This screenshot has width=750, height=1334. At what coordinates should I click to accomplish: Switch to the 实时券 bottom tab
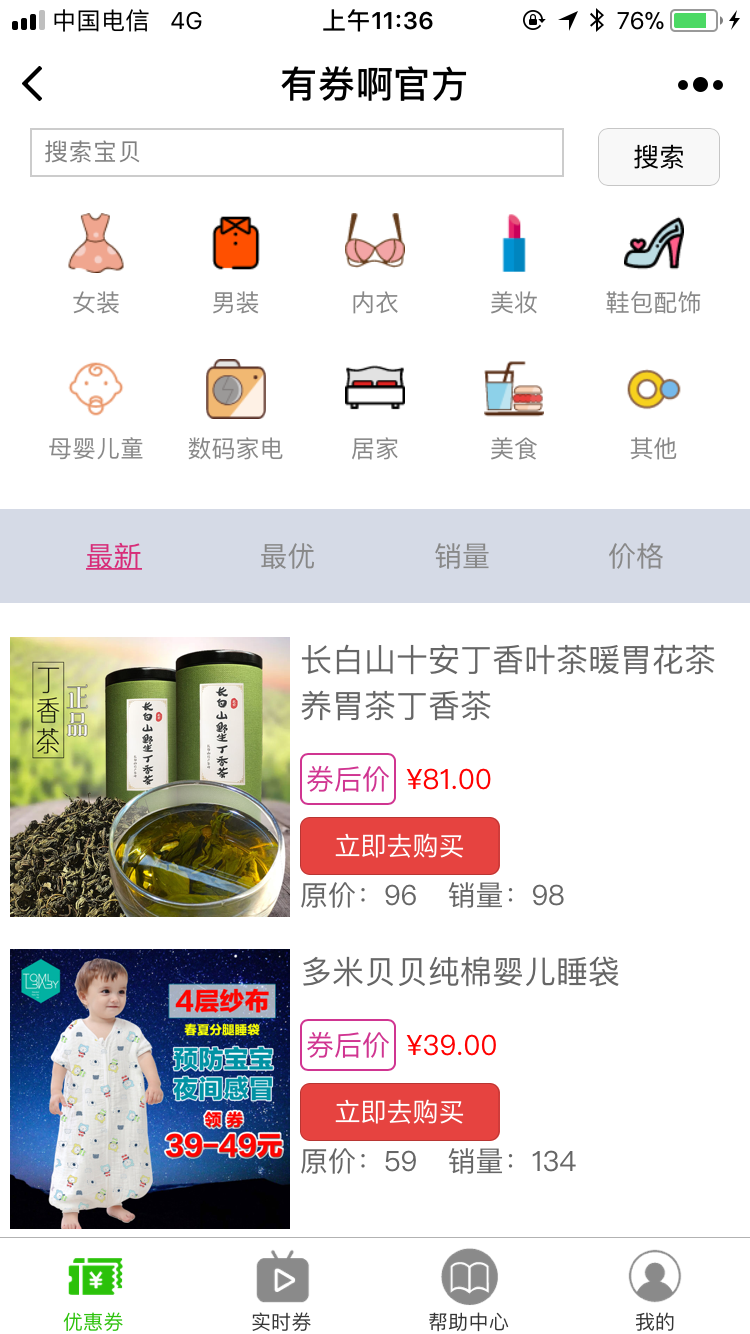coord(282,1290)
